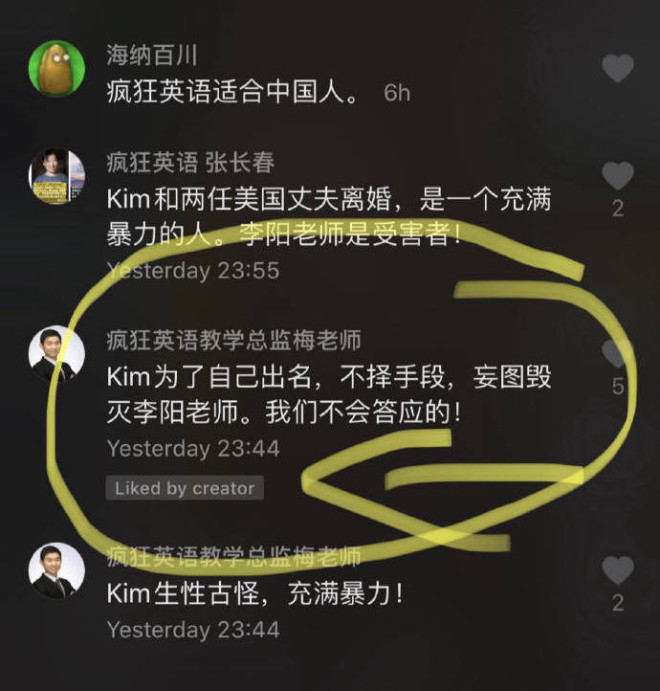The height and width of the screenshot is (691, 660).
Task: Open 疯狂英语 张长春's avatar
Action: click(56, 177)
